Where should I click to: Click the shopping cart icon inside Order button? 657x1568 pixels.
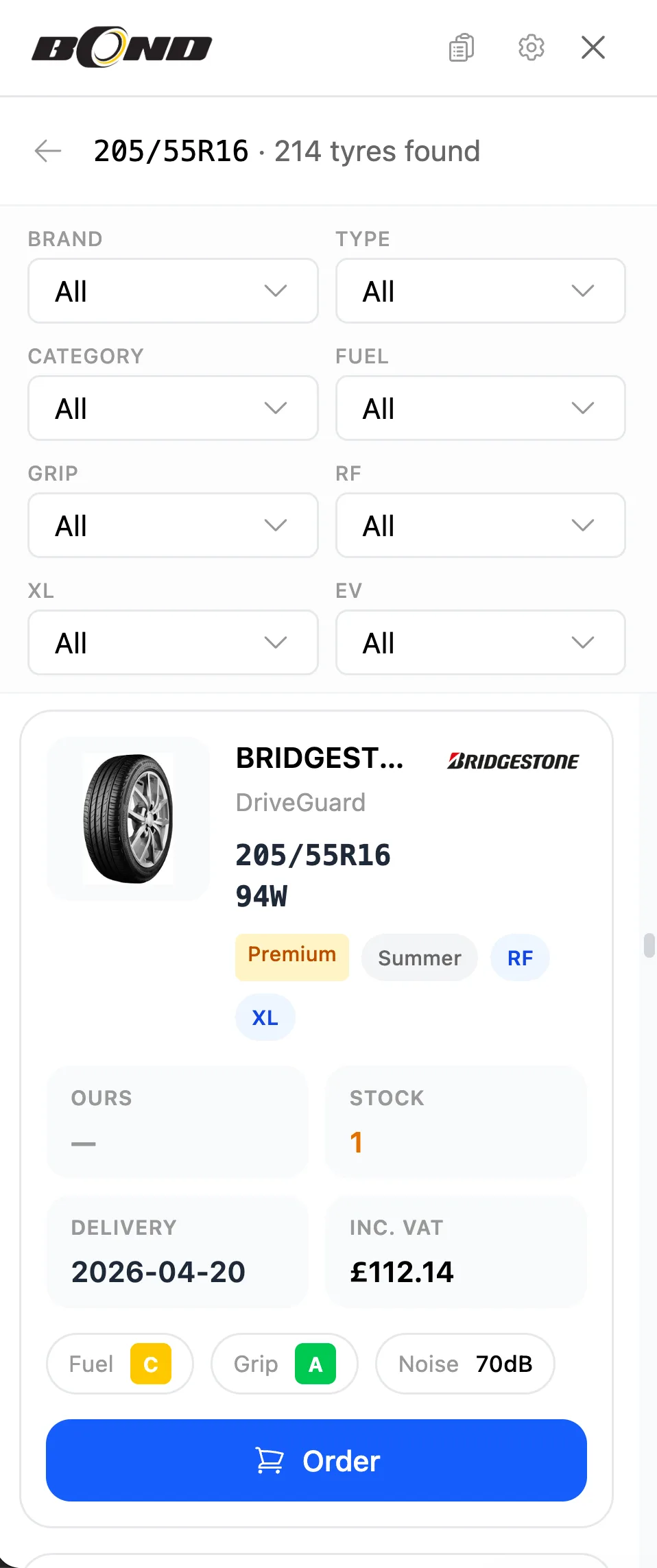pyautogui.click(x=272, y=1460)
